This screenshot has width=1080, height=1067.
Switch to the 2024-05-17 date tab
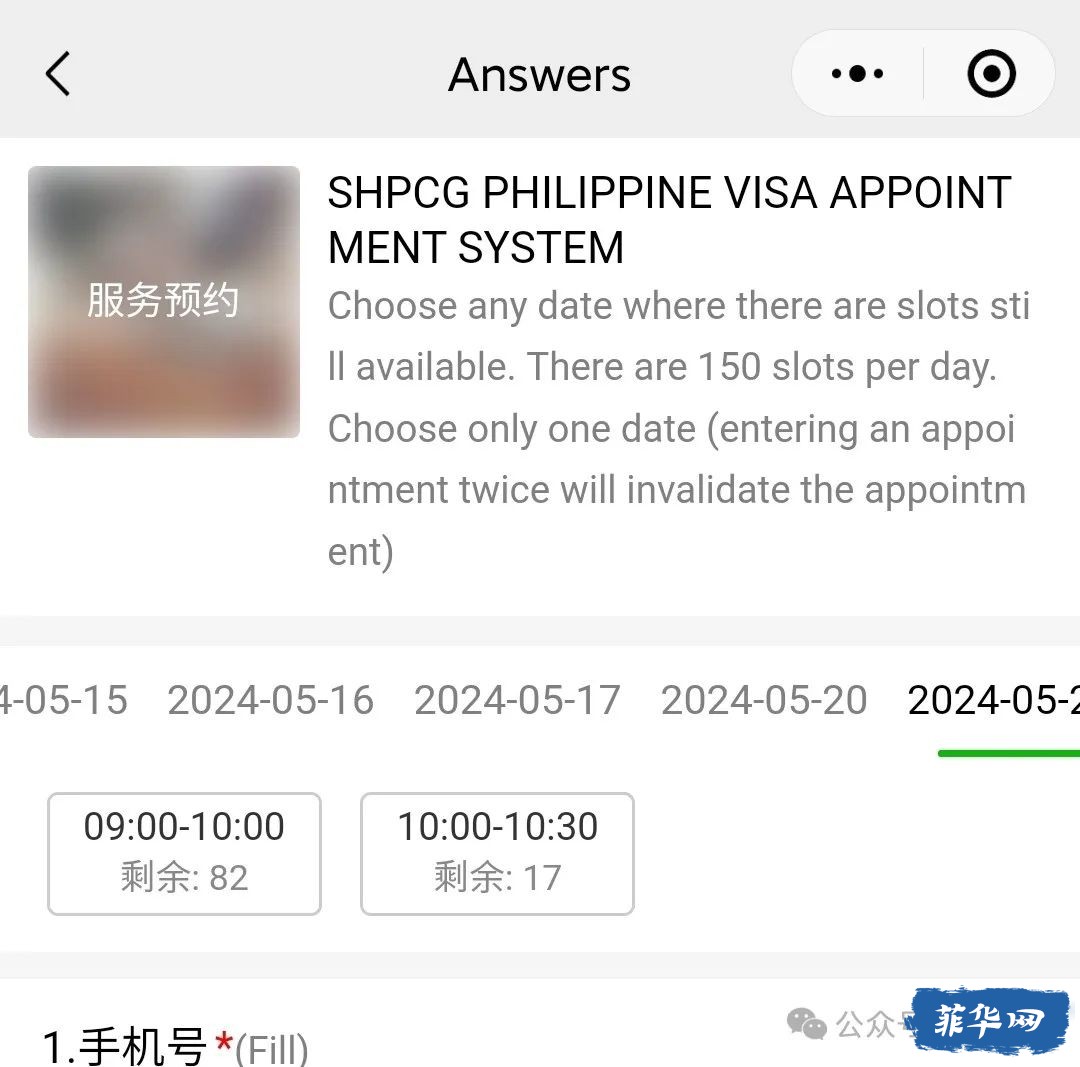[x=517, y=700]
